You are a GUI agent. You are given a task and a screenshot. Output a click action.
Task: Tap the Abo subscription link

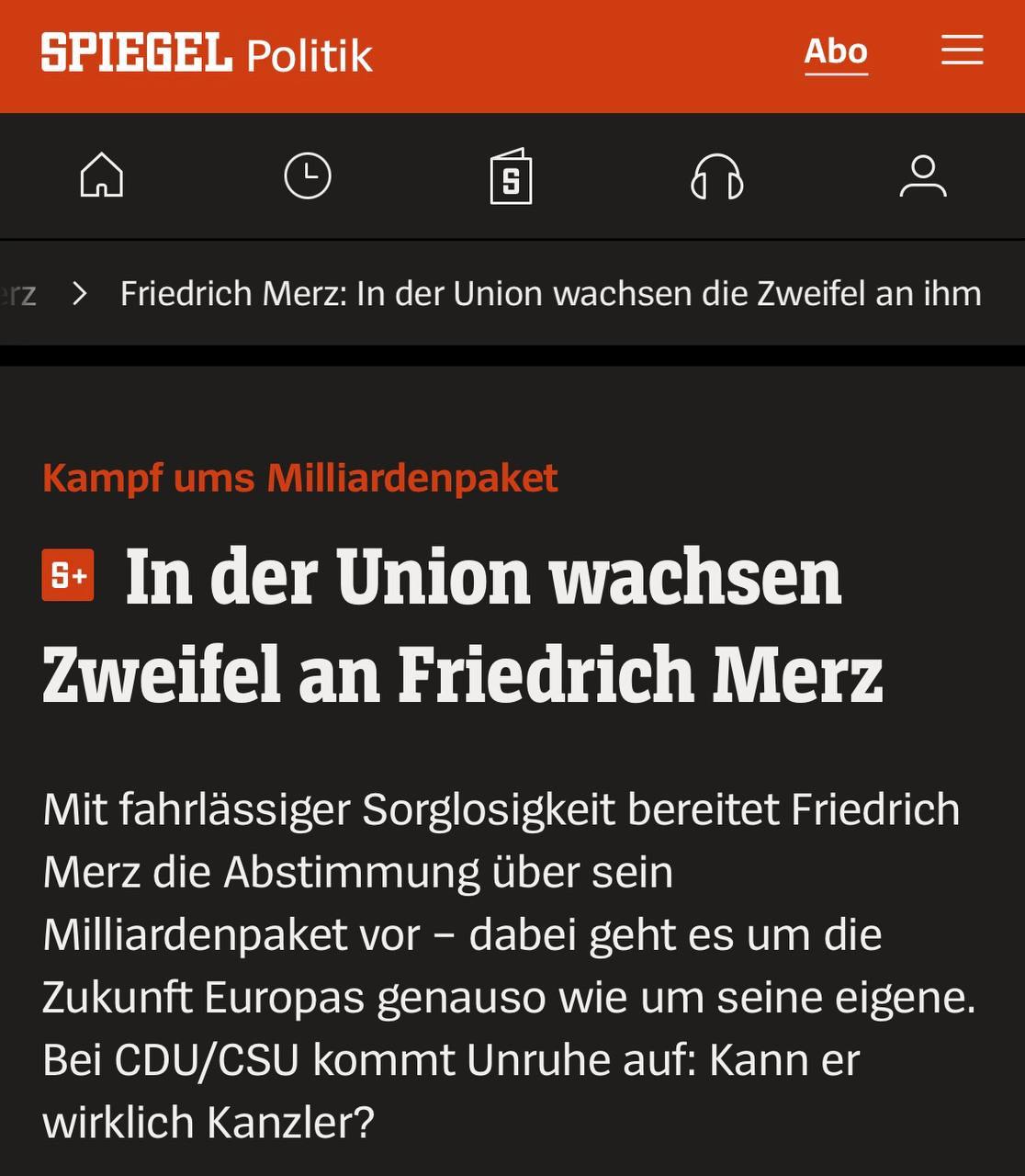pyautogui.click(x=836, y=51)
